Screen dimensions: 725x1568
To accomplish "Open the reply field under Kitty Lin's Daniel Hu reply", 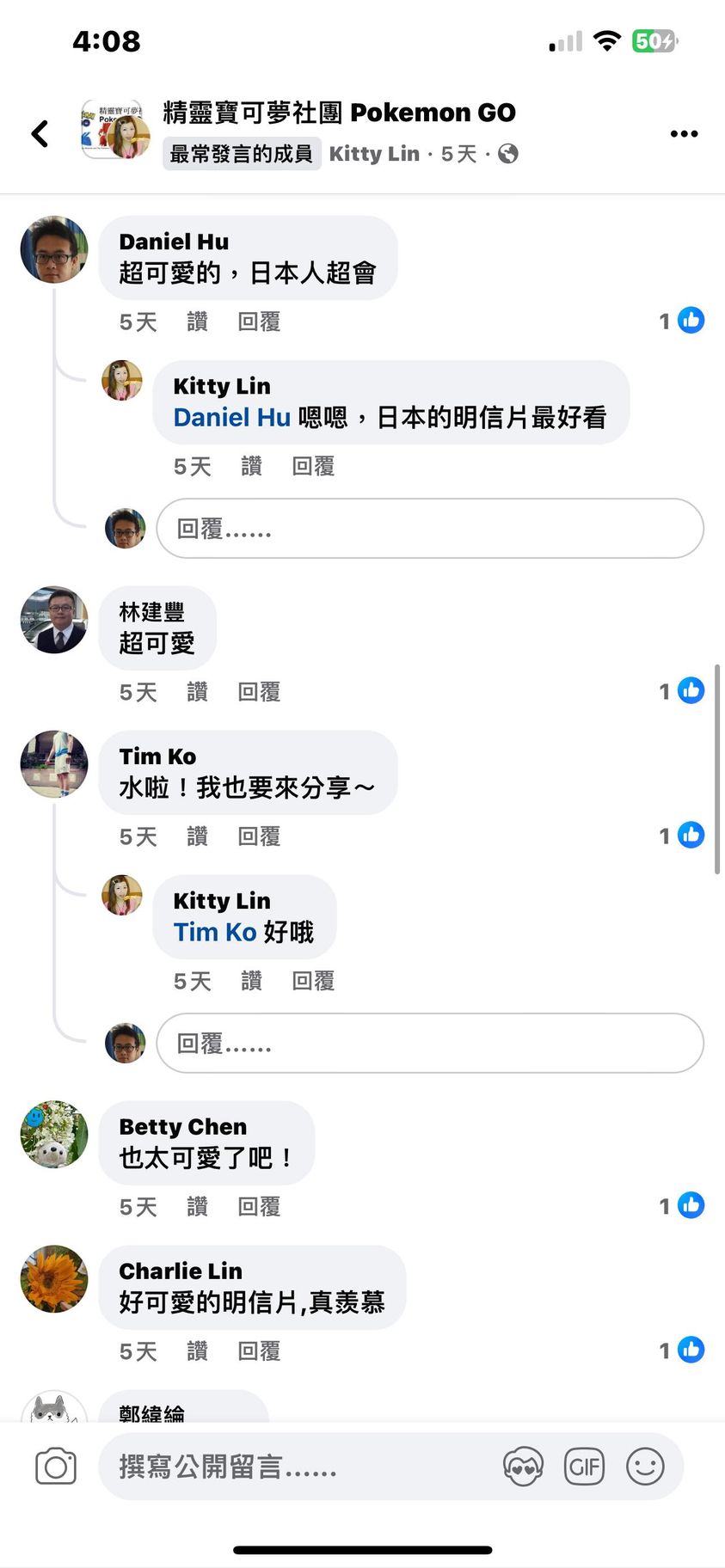I will point(429,528).
